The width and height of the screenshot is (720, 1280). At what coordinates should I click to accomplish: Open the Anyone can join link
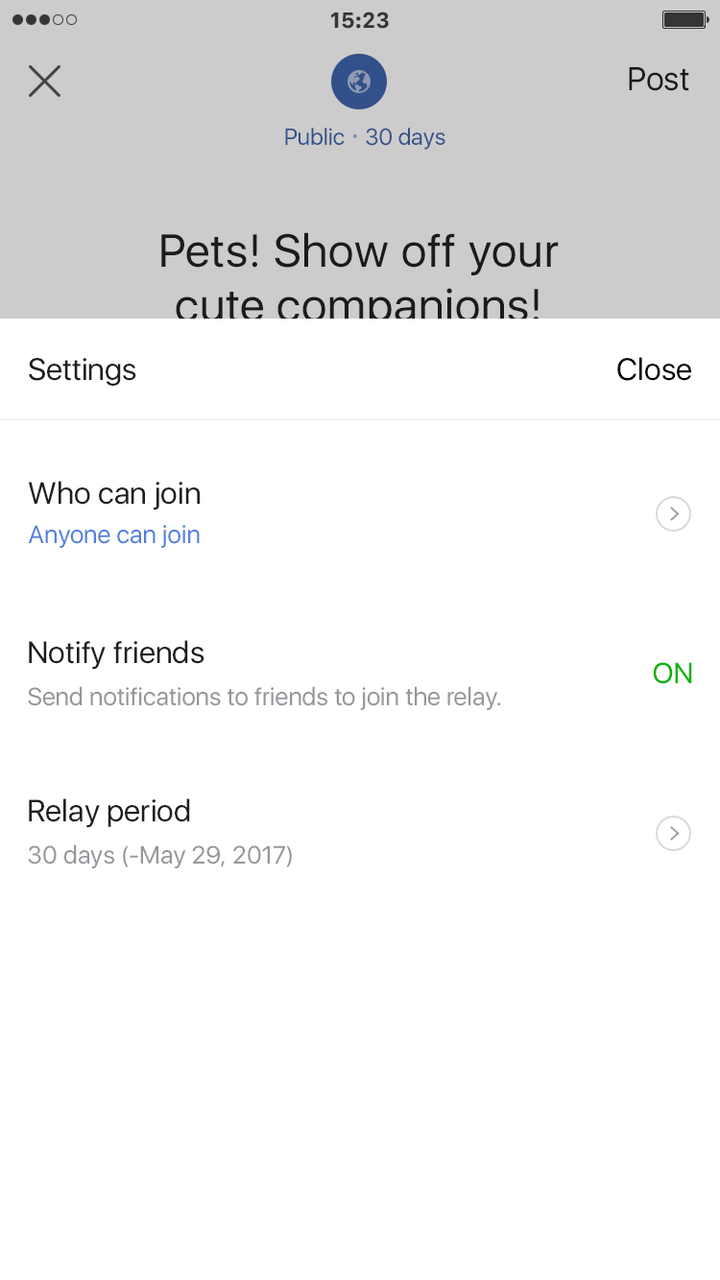pyautogui.click(x=113, y=535)
